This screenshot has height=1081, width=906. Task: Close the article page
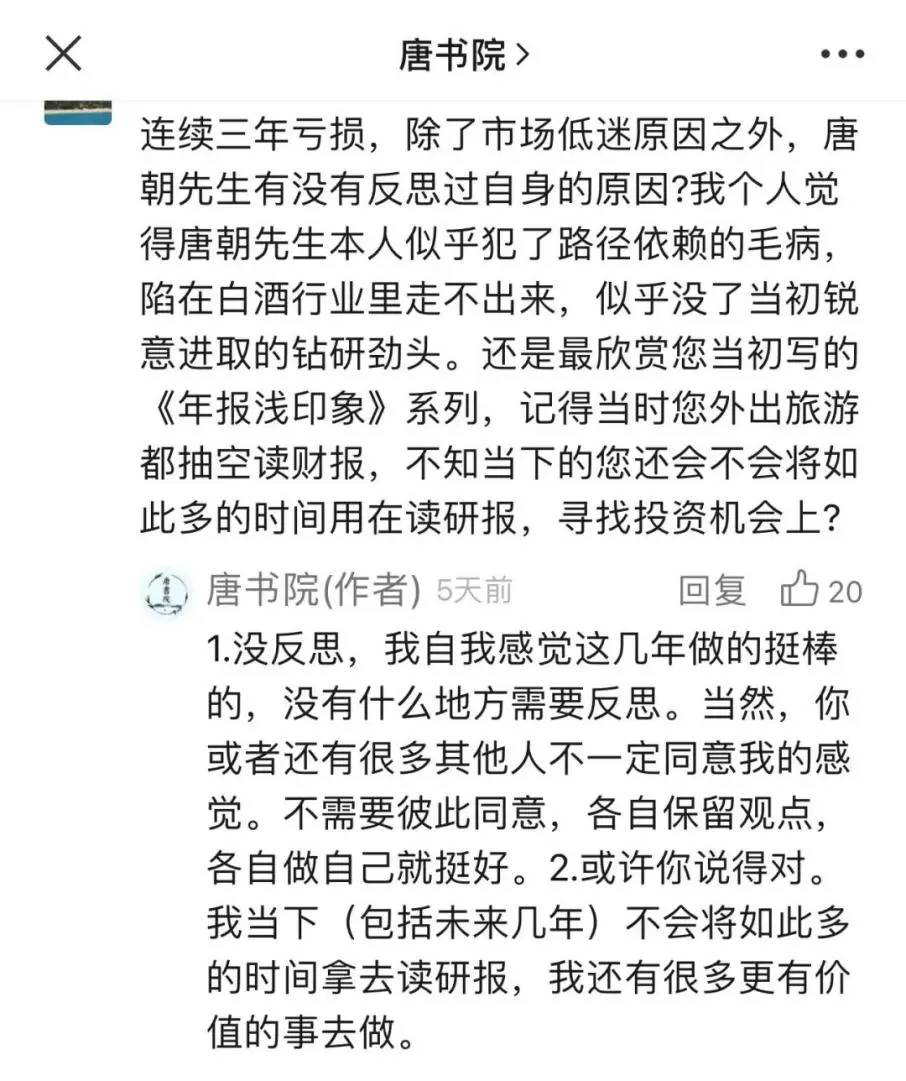pos(64,54)
